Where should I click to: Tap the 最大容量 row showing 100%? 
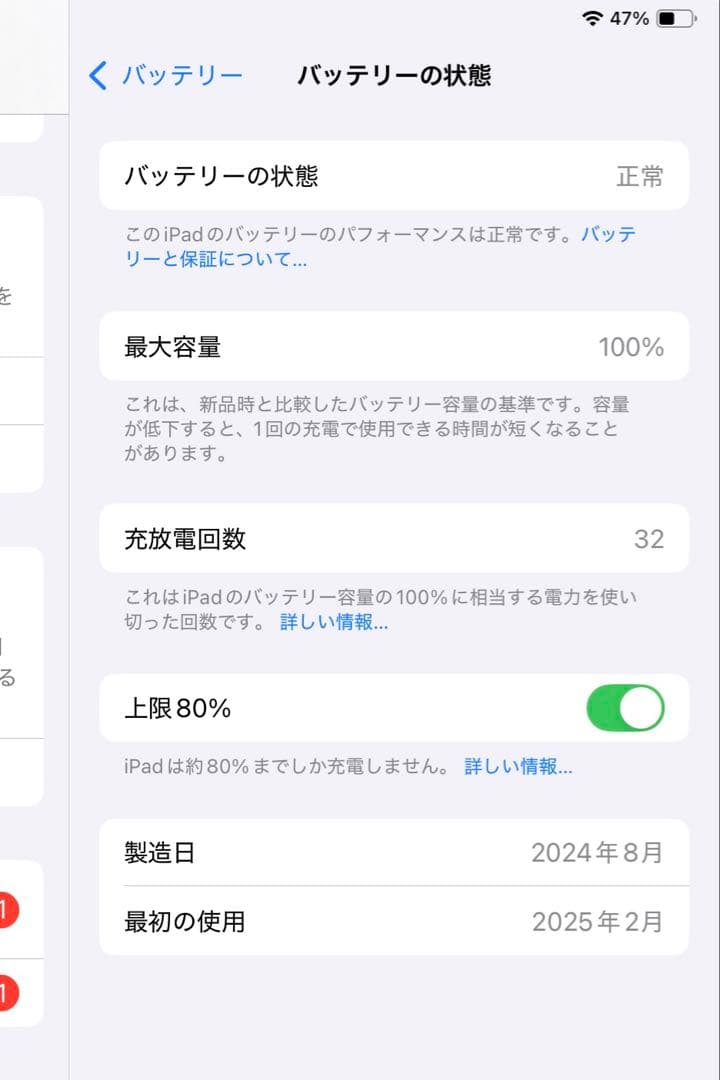pos(394,346)
